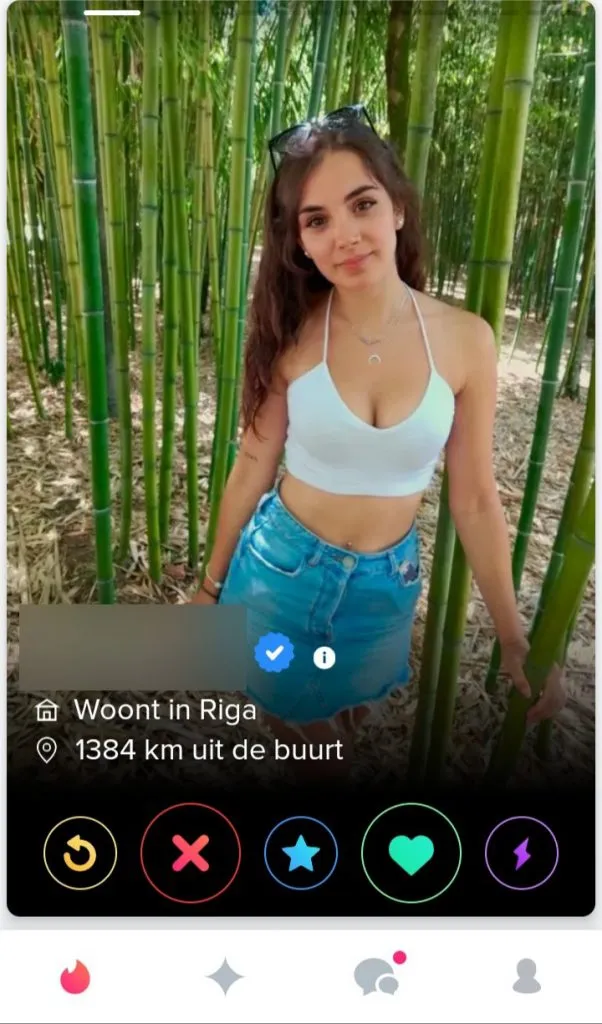Go to the messages tab
The width and height of the screenshot is (602, 1024).
coord(377,976)
